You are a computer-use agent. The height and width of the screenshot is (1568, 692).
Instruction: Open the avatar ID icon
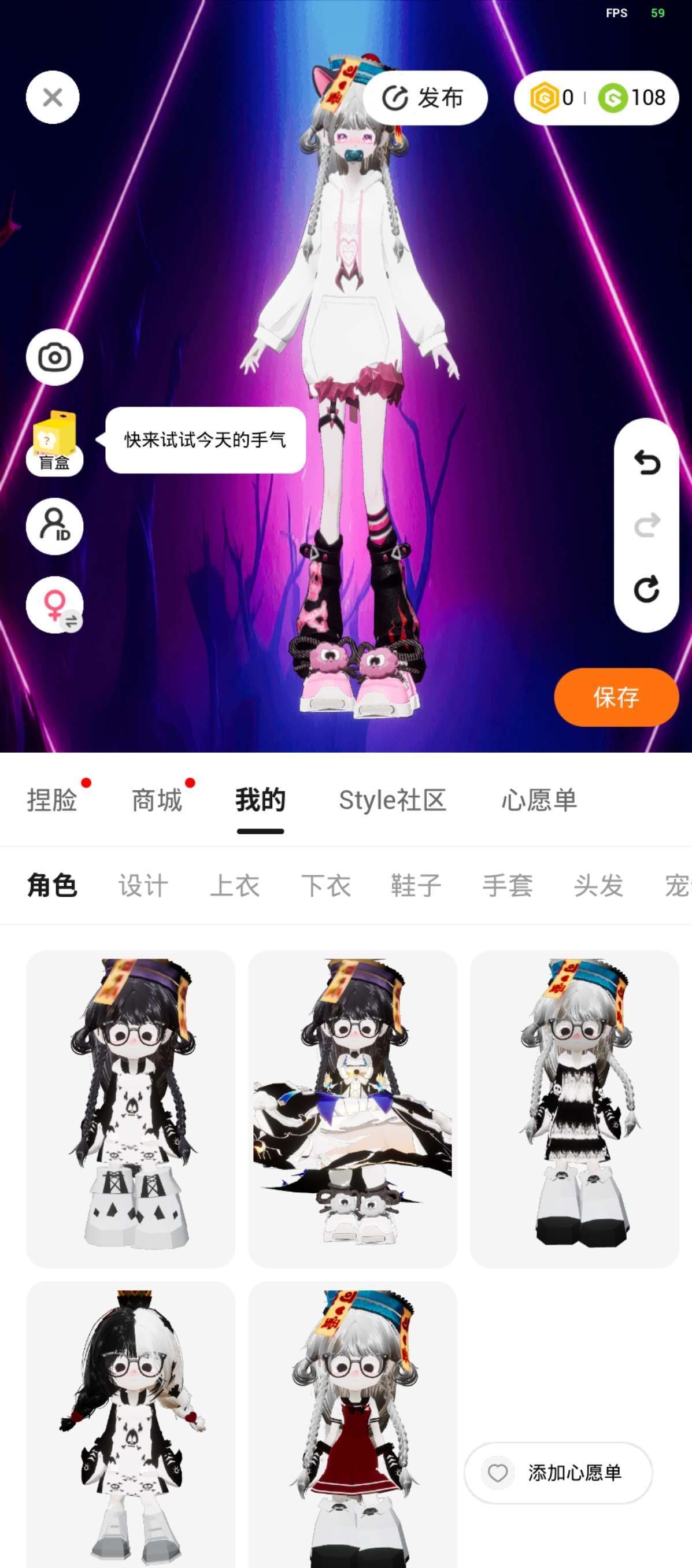(54, 526)
